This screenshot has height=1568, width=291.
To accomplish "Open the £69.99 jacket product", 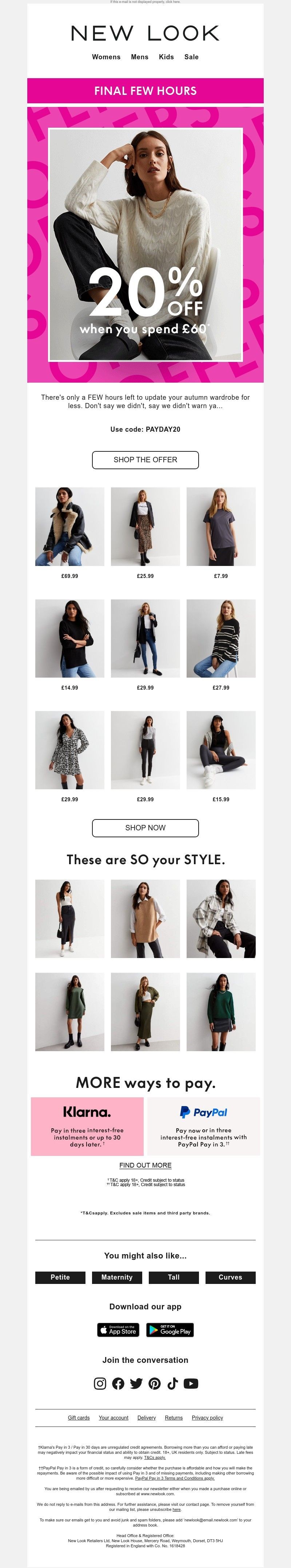I will tap(69, 527).
